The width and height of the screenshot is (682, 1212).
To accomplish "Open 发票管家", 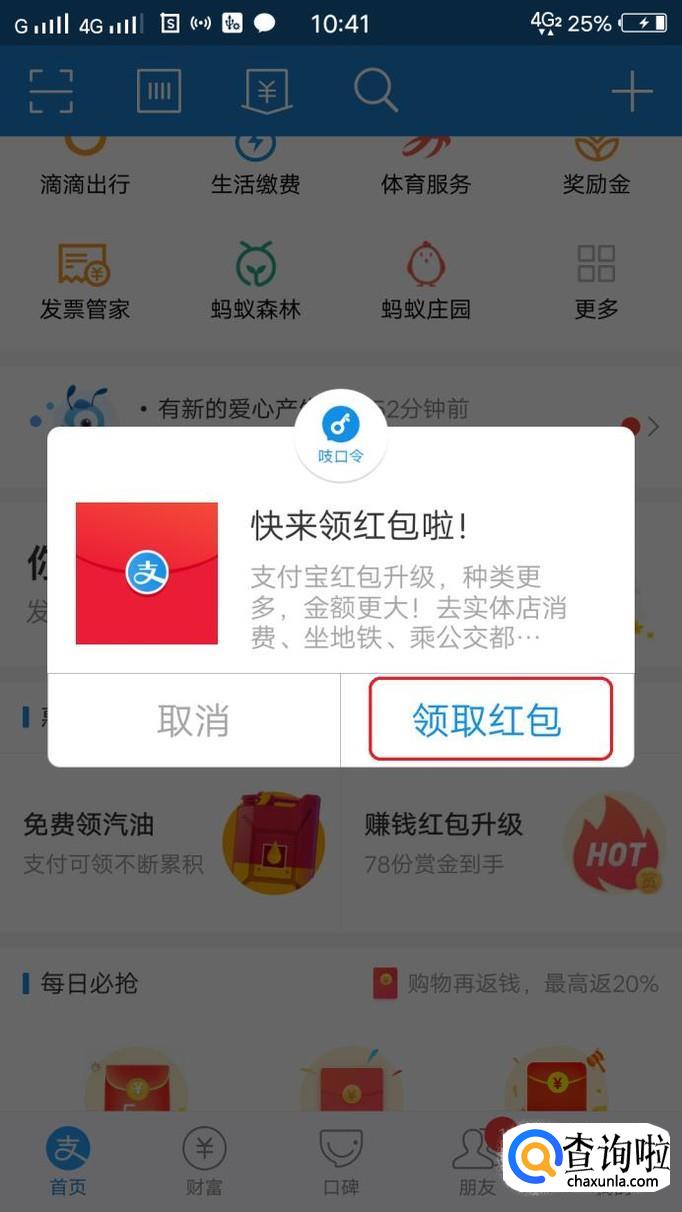I will click(85, 283).
